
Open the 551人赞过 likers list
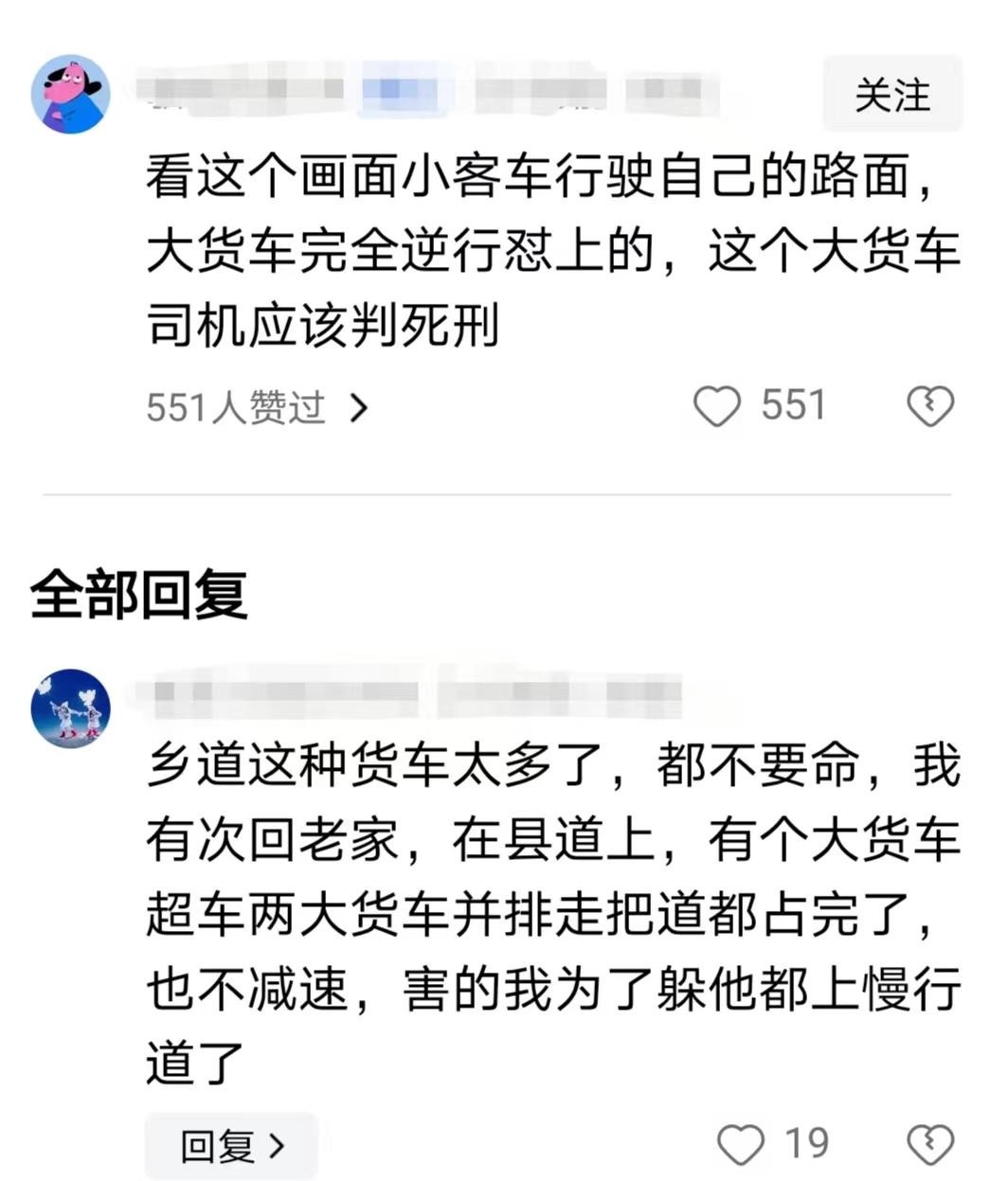point(256,407)
